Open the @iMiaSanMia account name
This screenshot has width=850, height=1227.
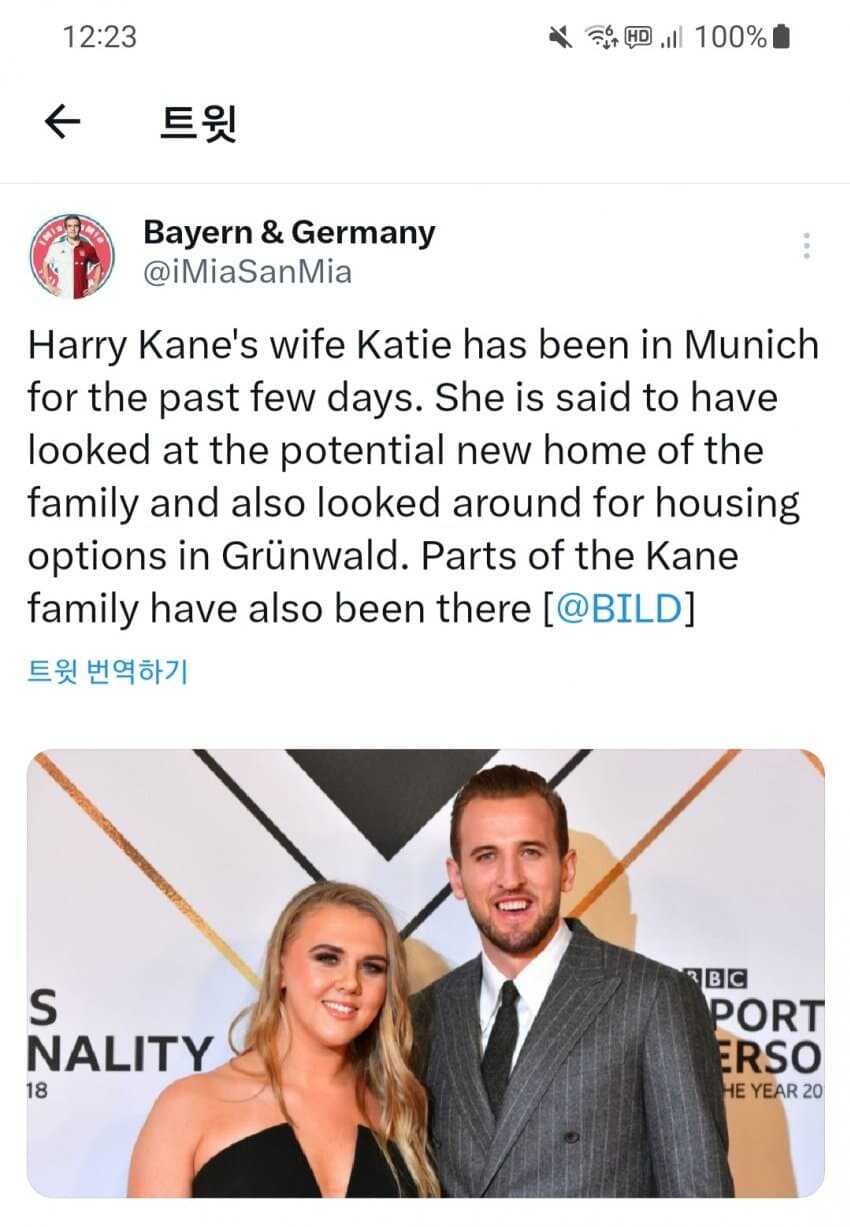pos(247,272)
